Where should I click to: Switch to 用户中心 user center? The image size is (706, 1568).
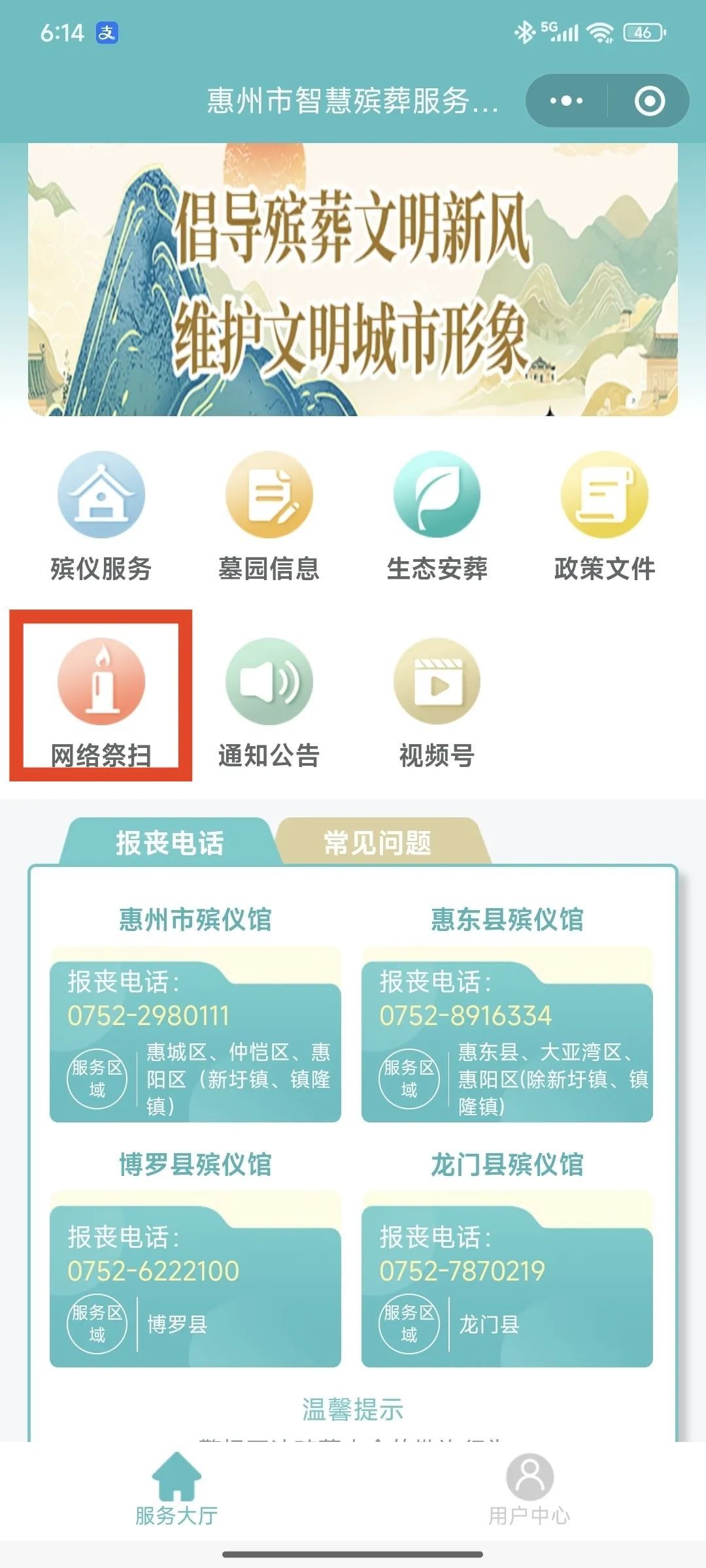[529, 1492]
